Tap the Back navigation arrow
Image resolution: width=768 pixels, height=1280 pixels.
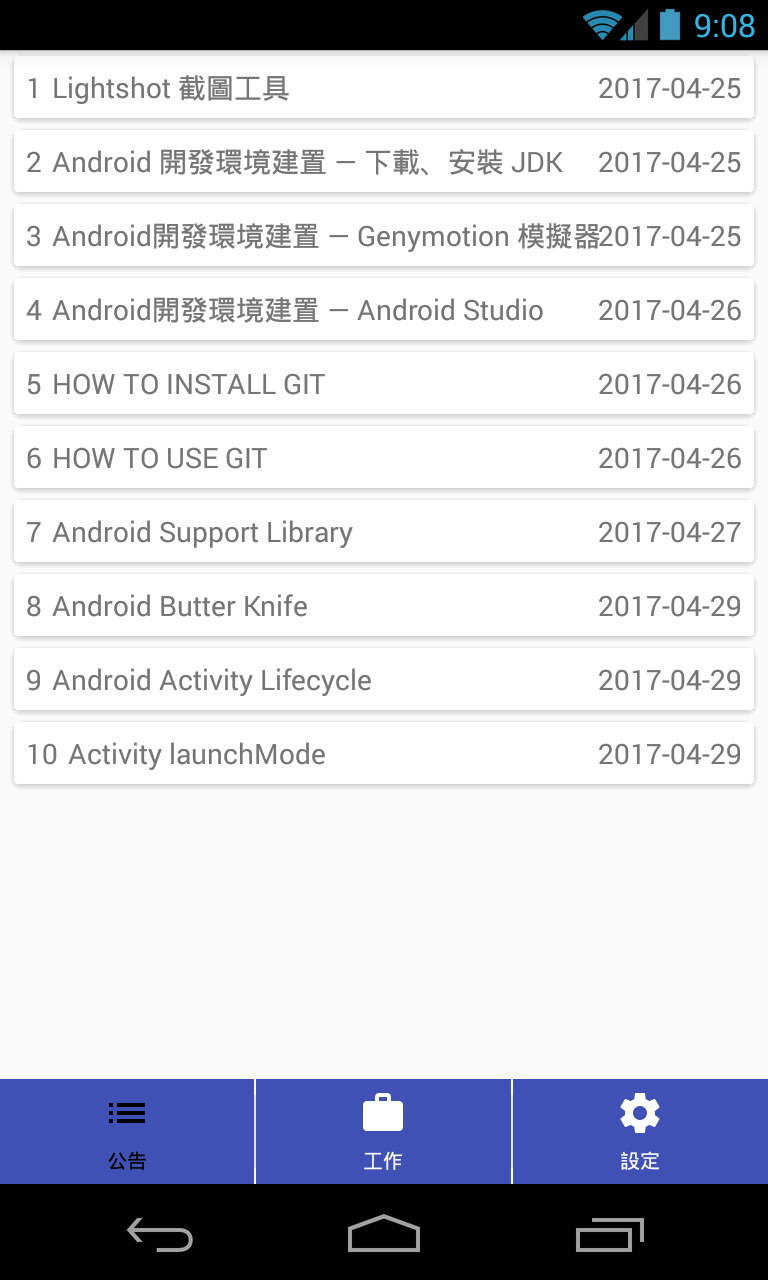pos(159,1234)
